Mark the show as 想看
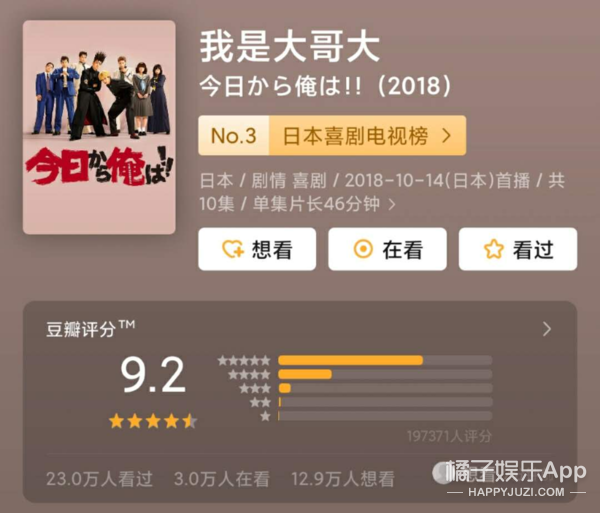The height and width of the screenshot is (513, 600). tap(257, 249)
